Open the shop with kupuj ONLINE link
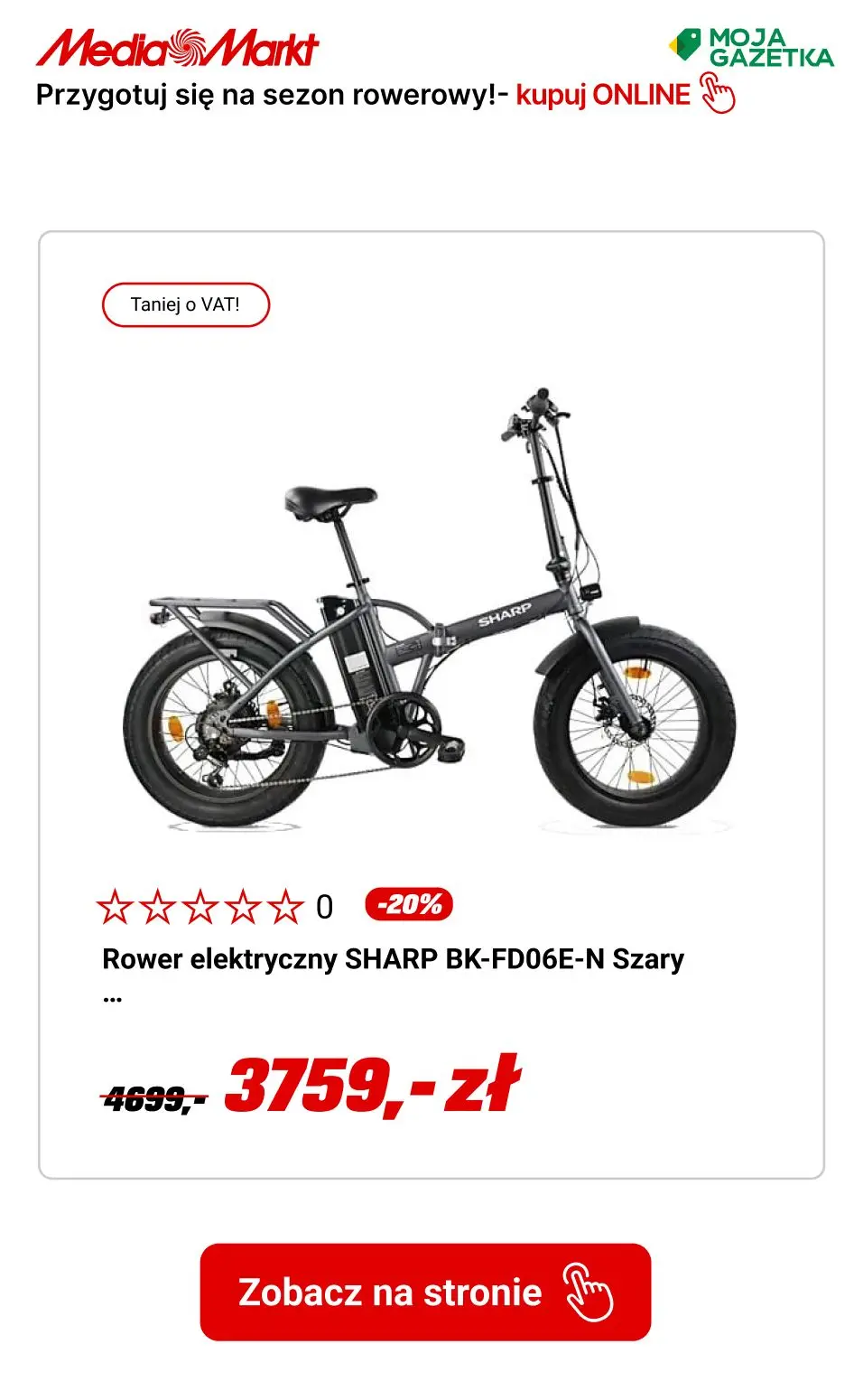 [x=600, y=96]
